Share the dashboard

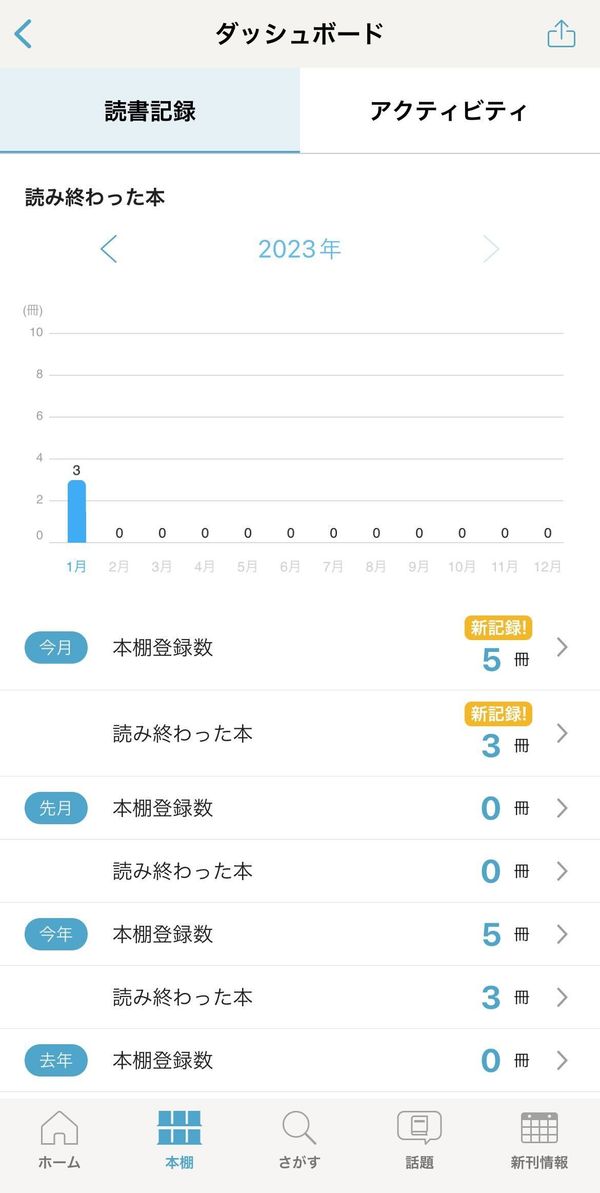[561, 34]
